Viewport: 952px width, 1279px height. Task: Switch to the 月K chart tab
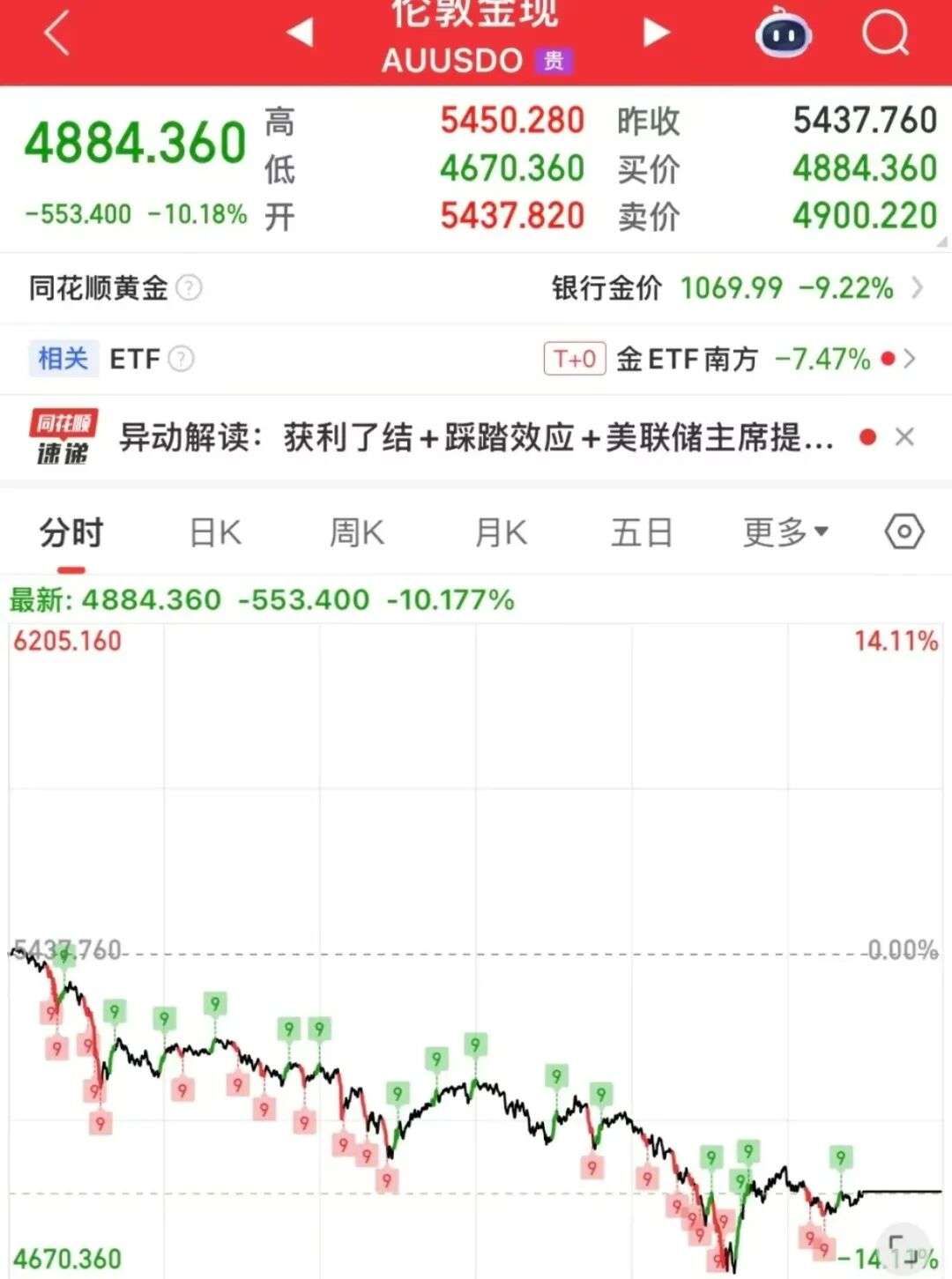(501, 532)
